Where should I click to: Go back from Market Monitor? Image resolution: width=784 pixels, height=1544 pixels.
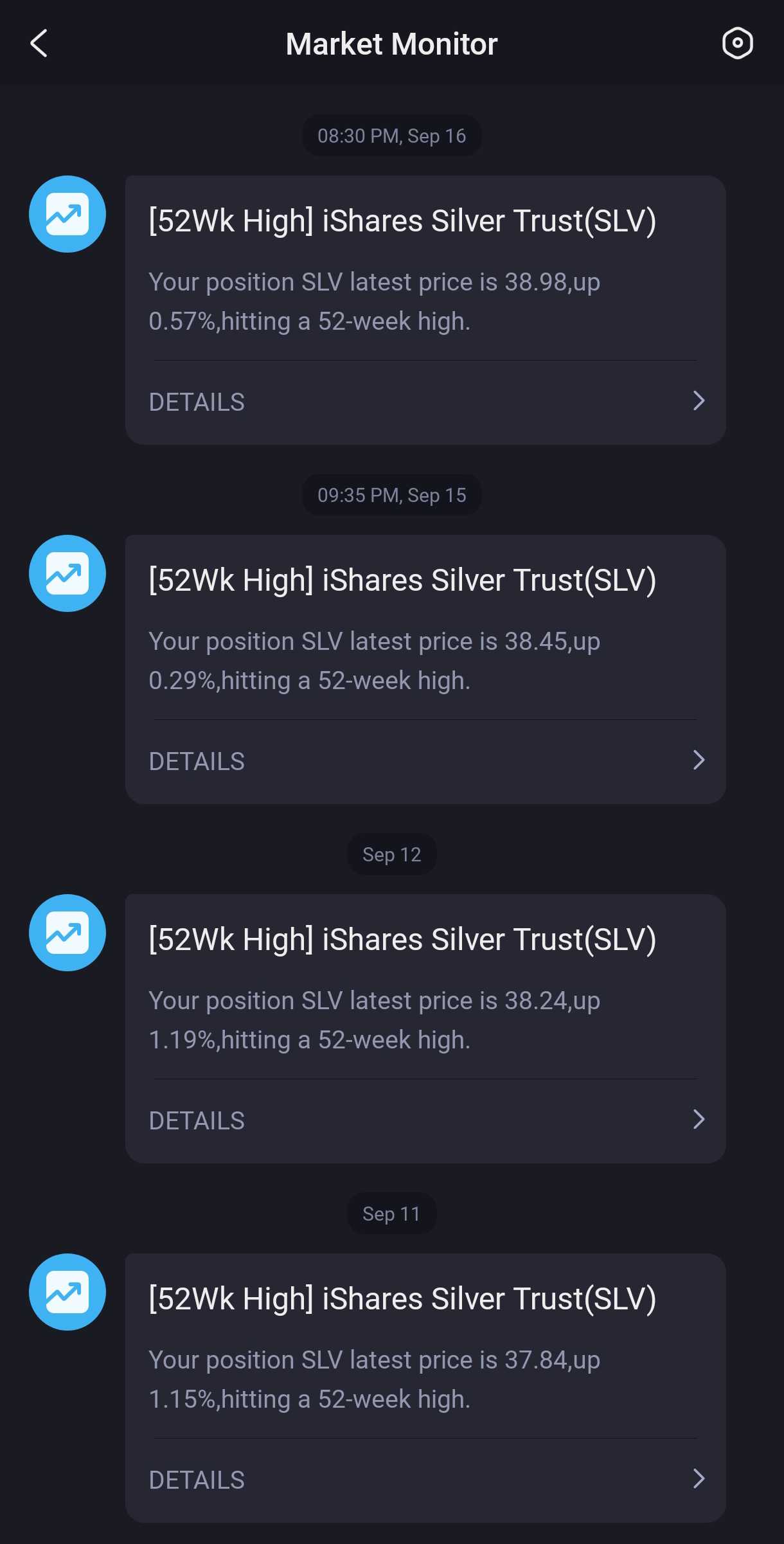[x=39, y=44]
